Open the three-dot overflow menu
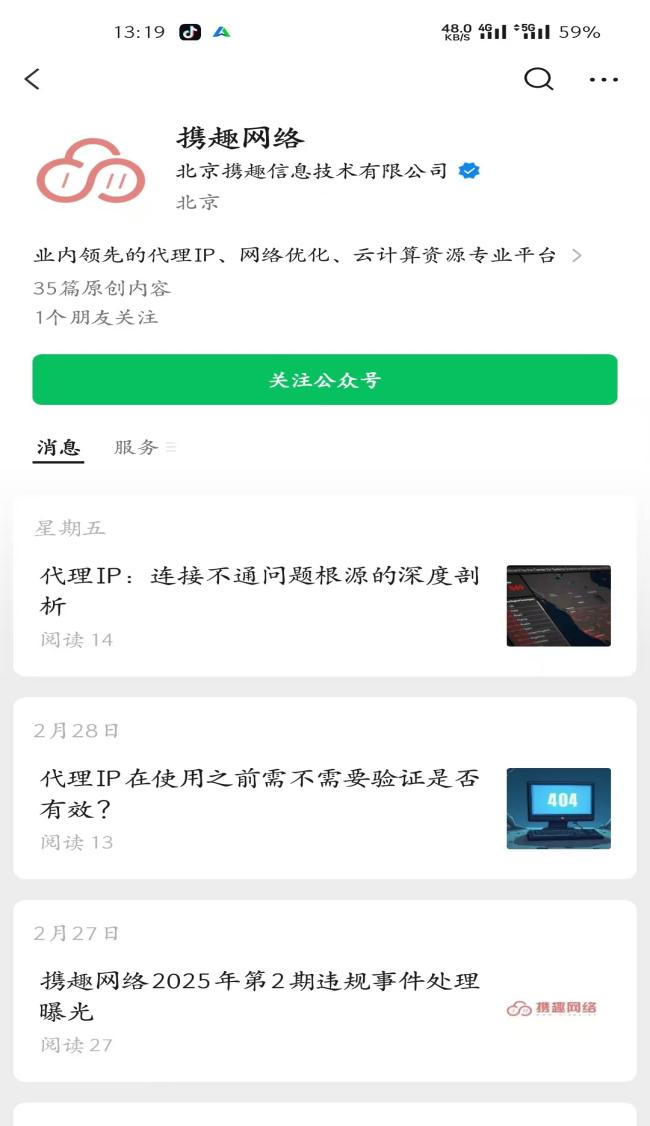Viewport: 650px width, 1126px height. pyautogui.click(x=604, y=79)
